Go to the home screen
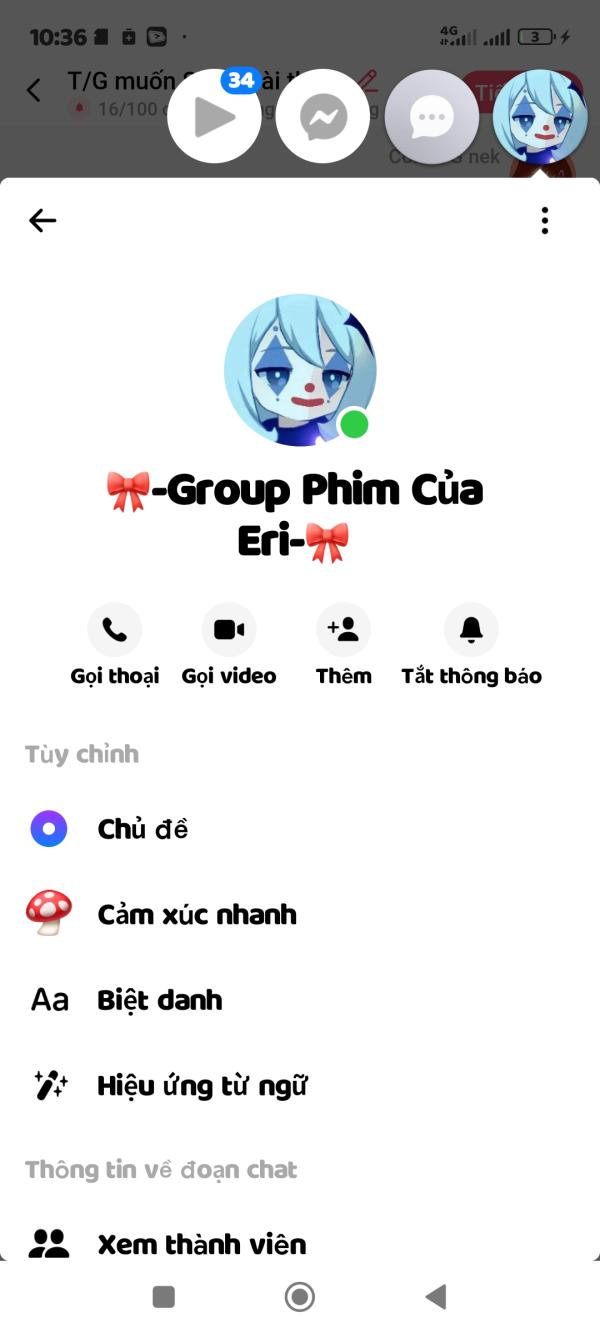 (x=299, y=1297)
